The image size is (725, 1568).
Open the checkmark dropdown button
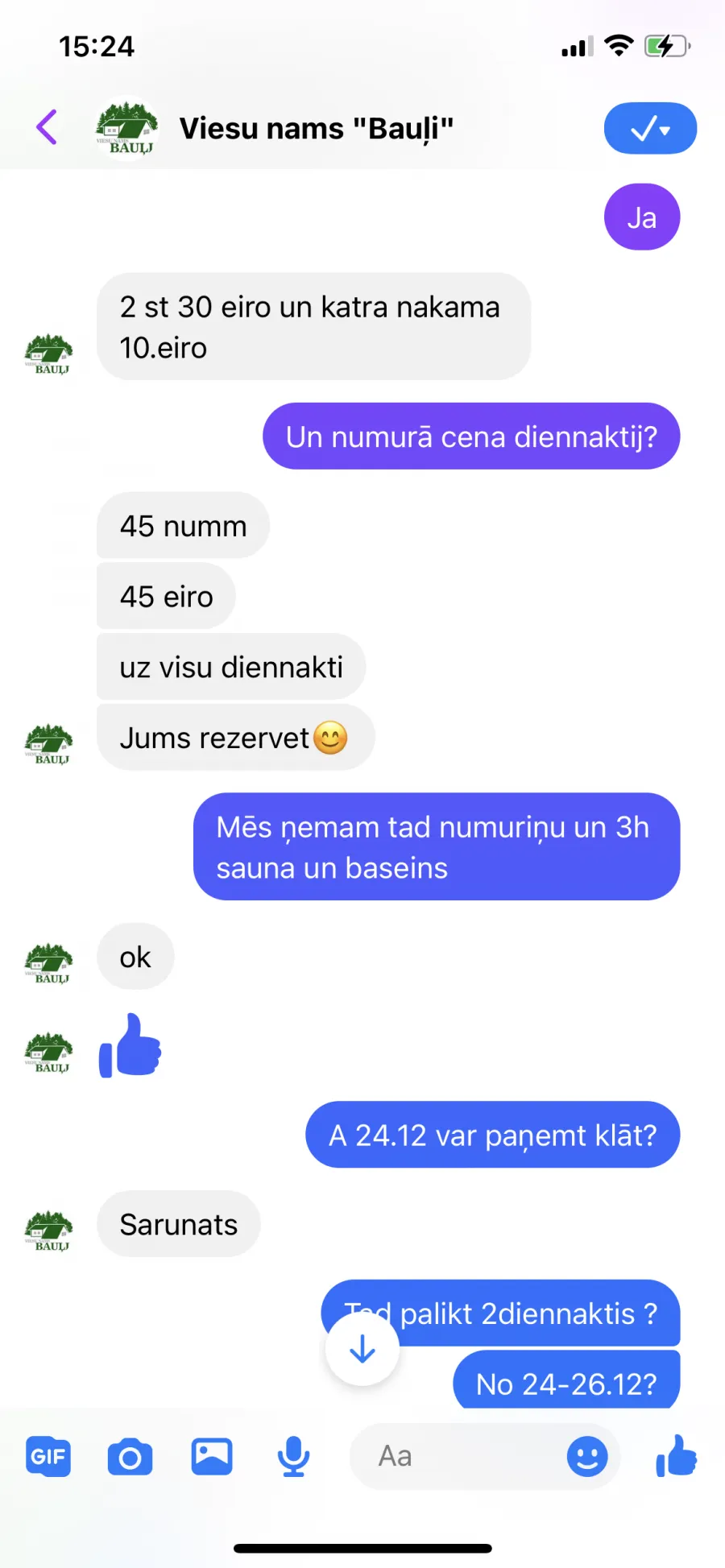coord(650,128)
